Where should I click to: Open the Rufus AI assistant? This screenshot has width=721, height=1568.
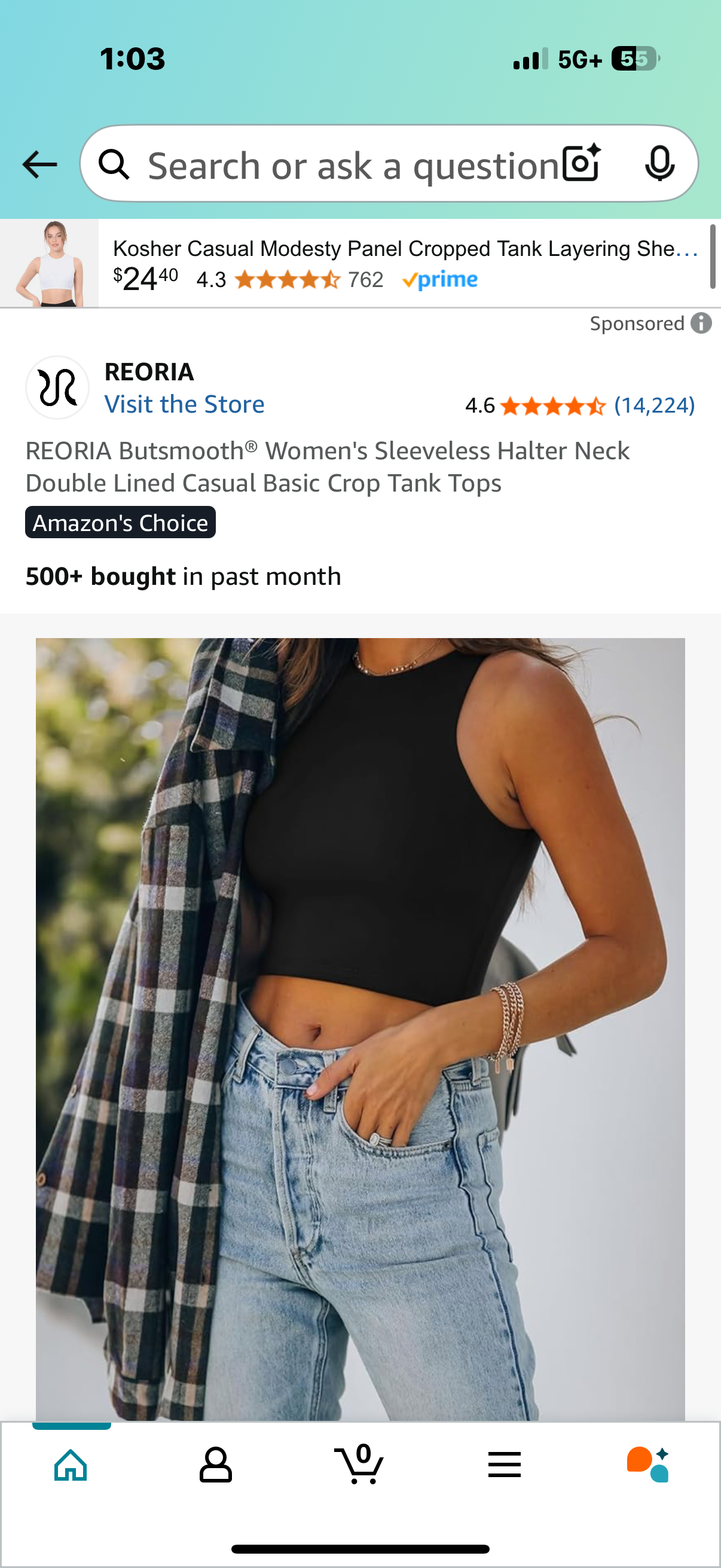[647, 1464]
